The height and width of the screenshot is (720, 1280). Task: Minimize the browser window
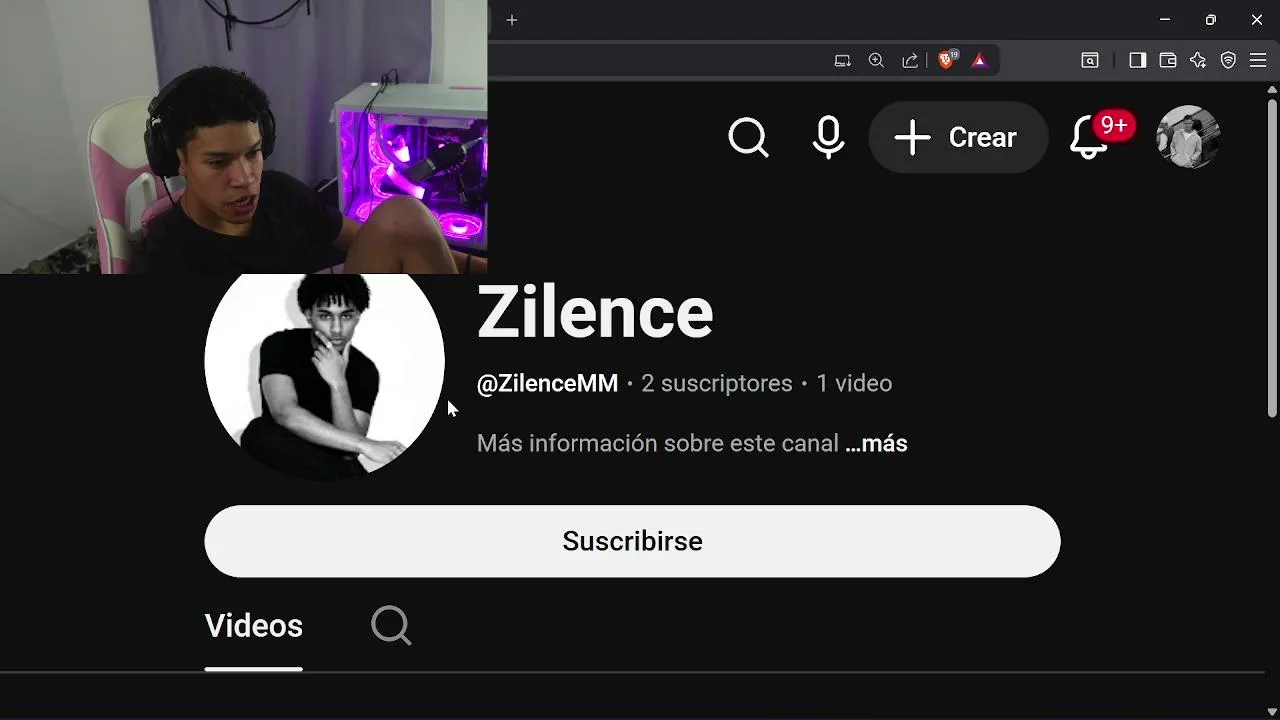coord(1165,20)
